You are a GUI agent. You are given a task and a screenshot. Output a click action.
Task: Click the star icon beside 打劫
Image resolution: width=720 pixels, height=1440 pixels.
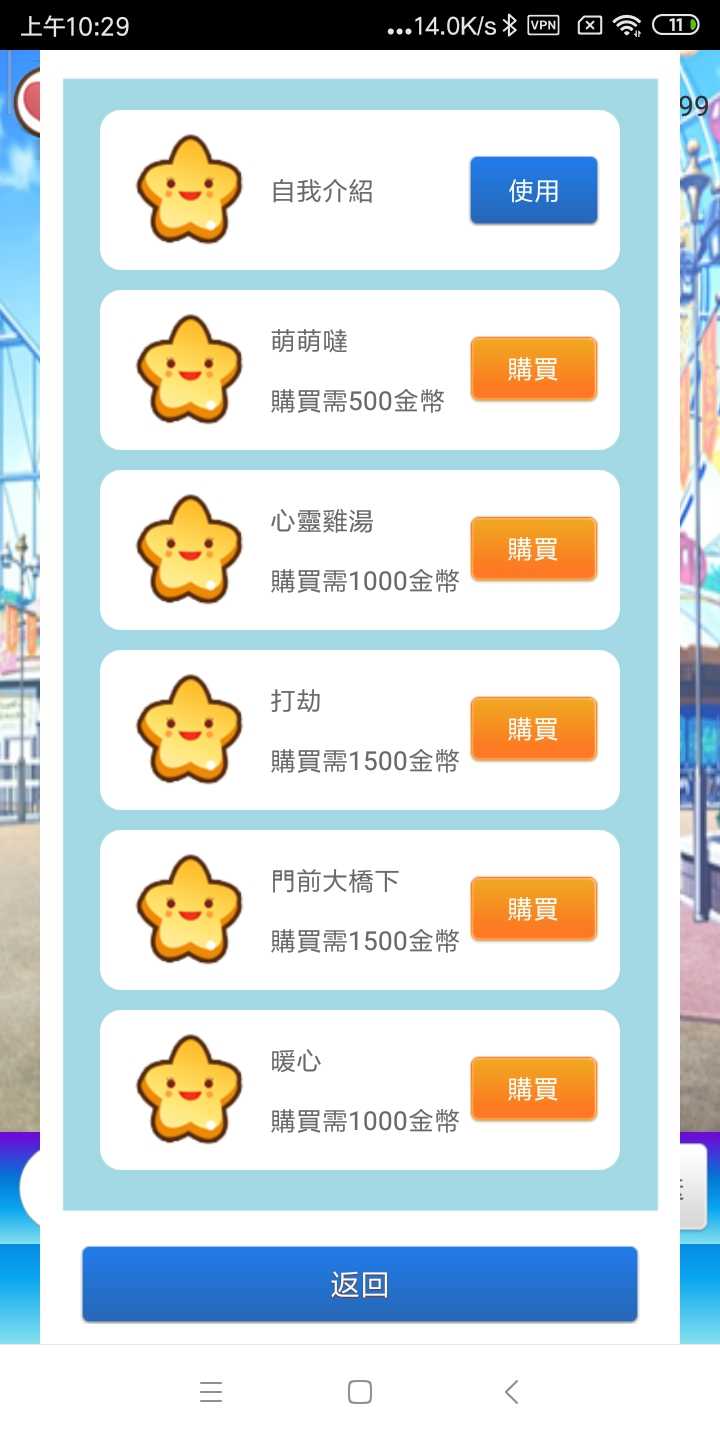[x=188, y=730]
